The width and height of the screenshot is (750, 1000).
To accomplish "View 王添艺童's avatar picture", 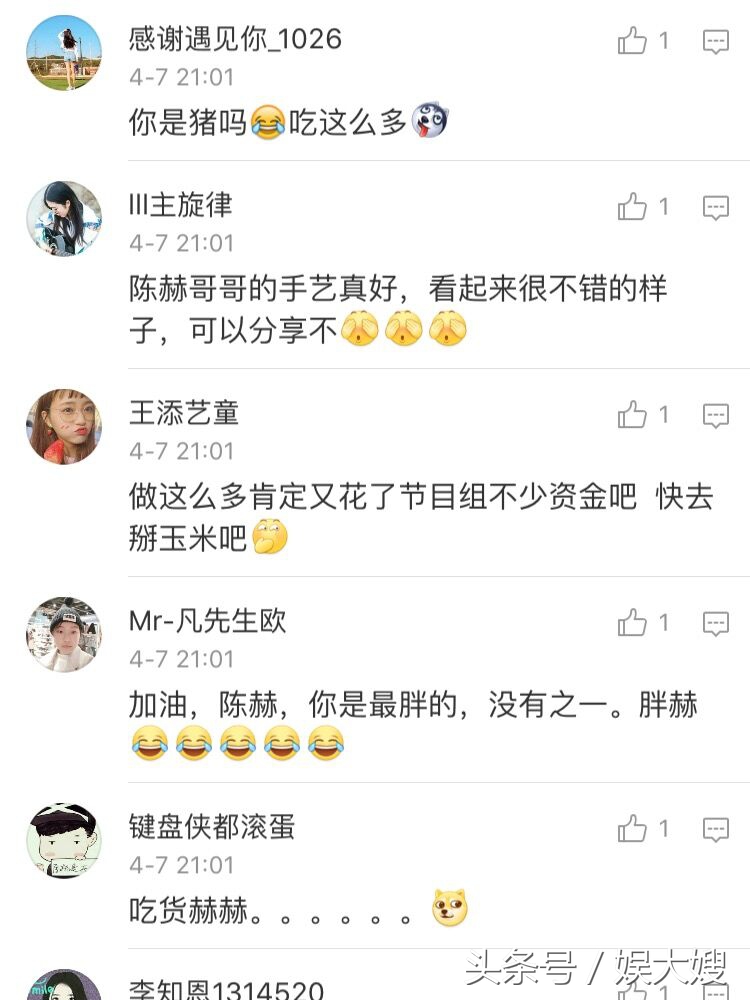I will tap(63, 428).
